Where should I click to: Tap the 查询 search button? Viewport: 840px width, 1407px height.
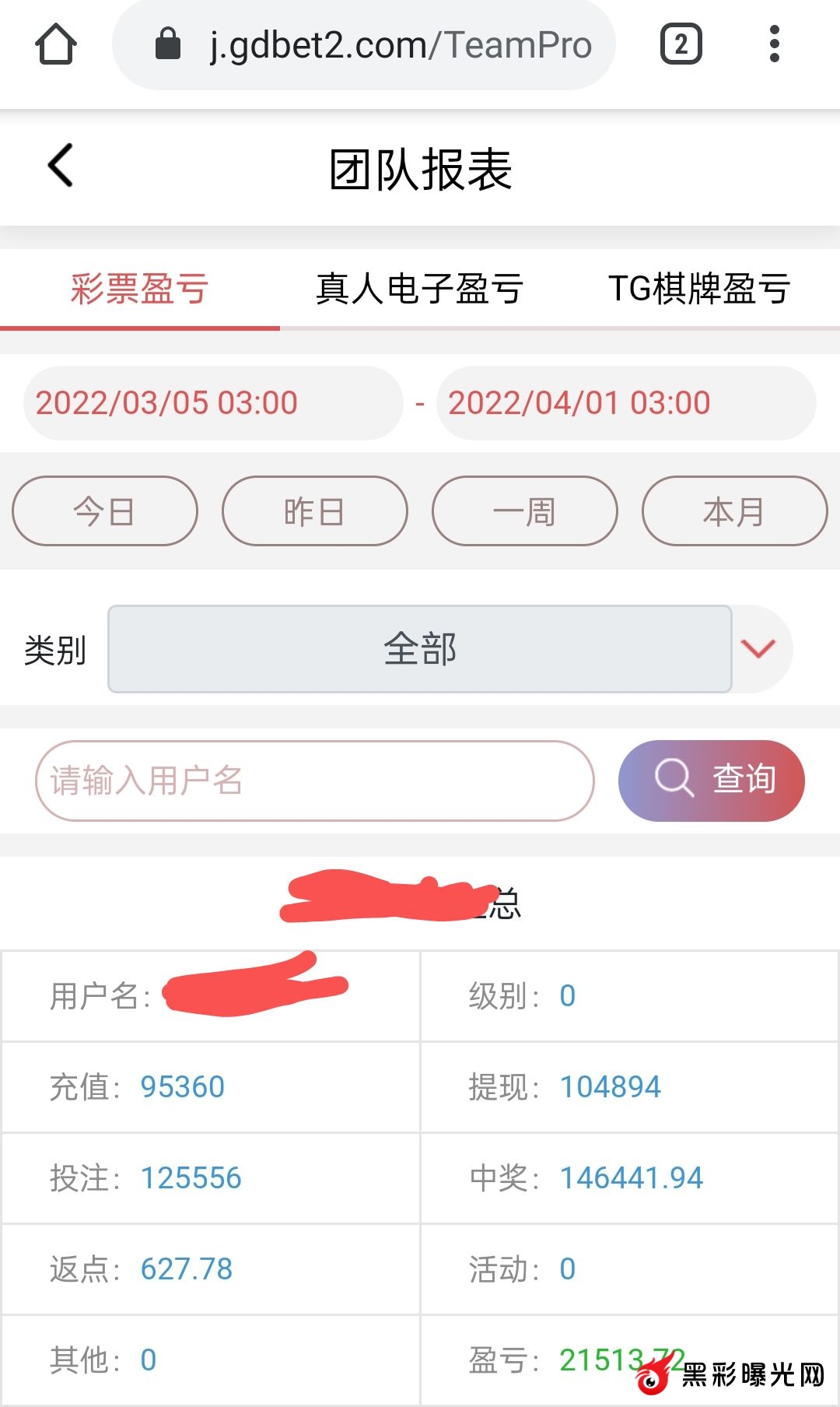(x=711, y=781)
